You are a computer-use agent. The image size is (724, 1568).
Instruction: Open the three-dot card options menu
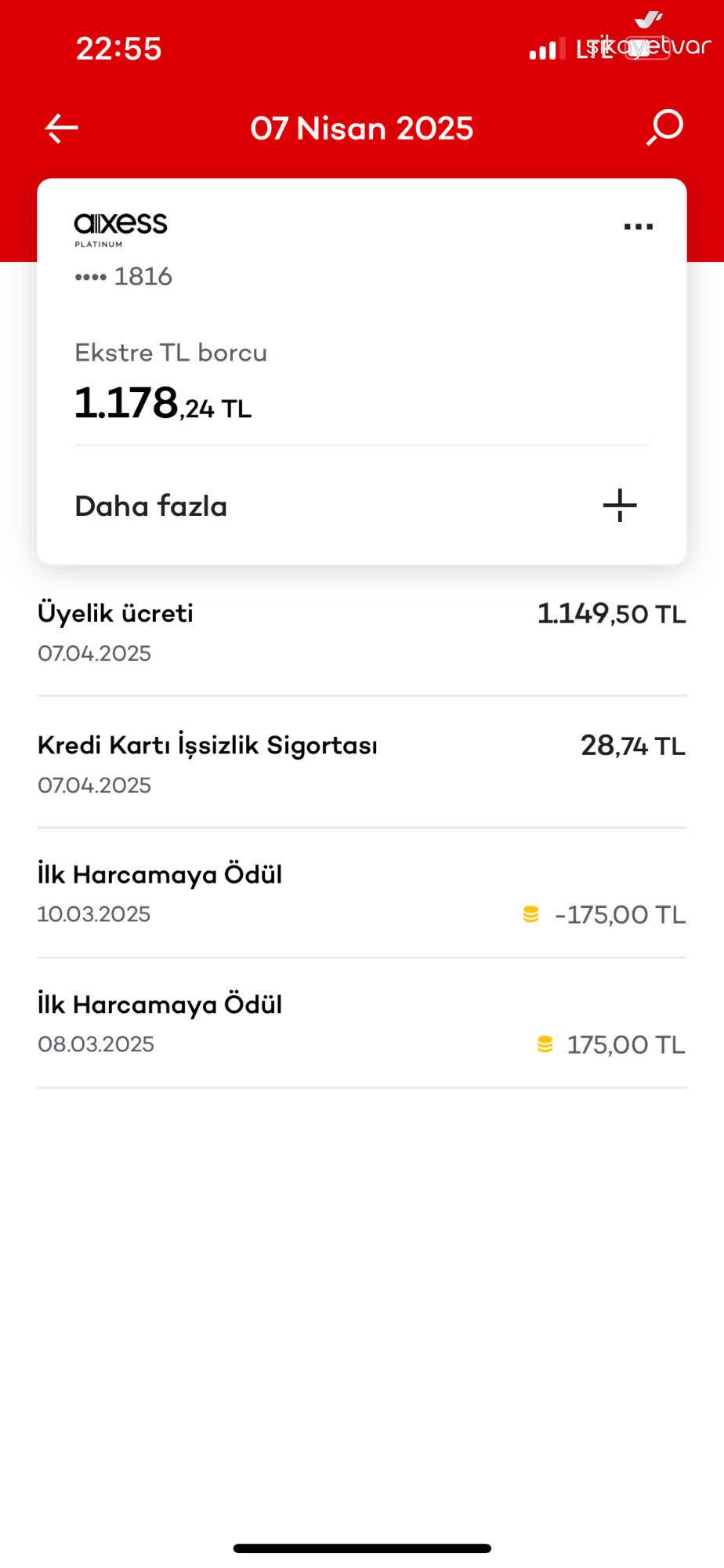(637, 226)
